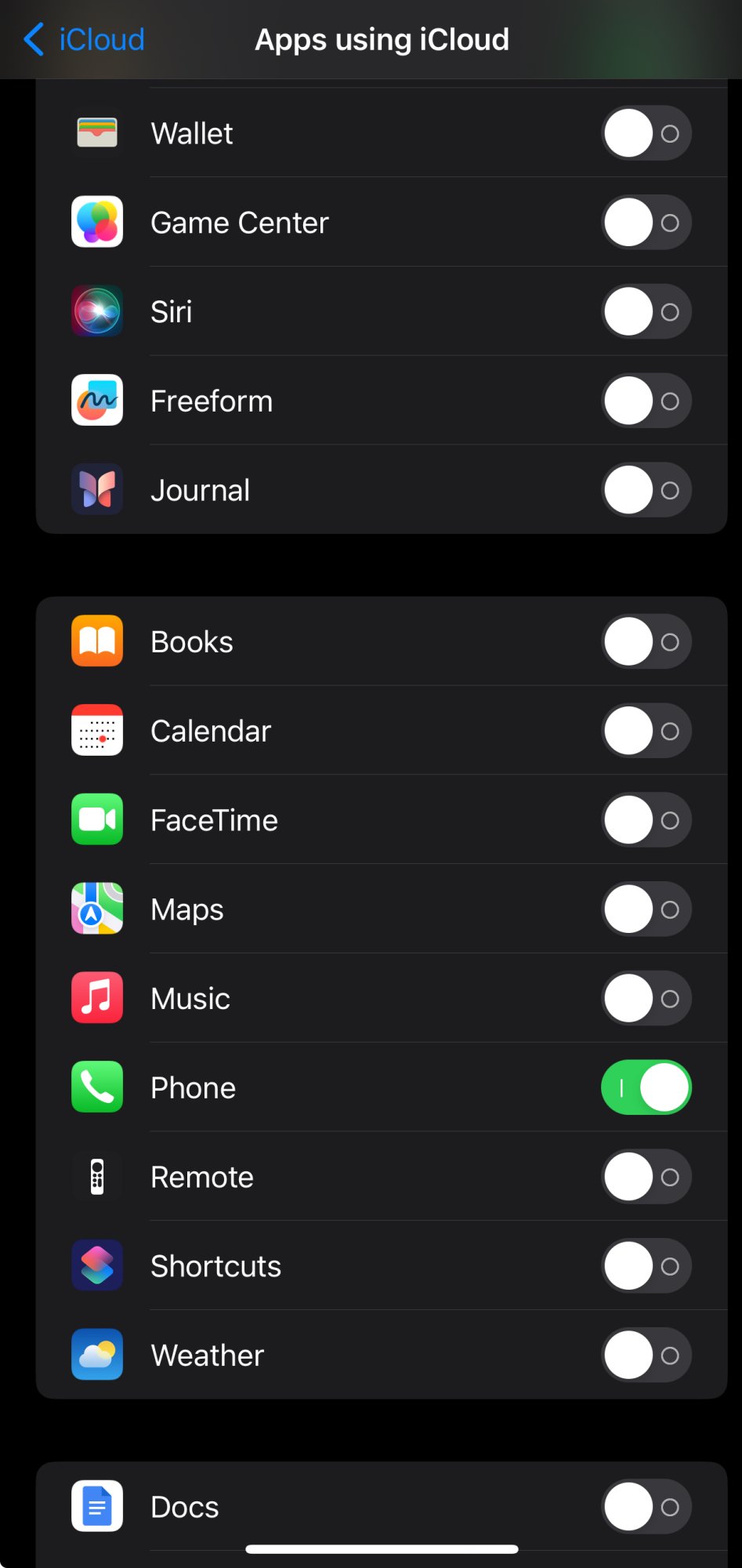Viewport: 742px width, 1568px height.
Task: Enable iCloud for Wallet
Action: pyautogui.click(x=646, y=133)
